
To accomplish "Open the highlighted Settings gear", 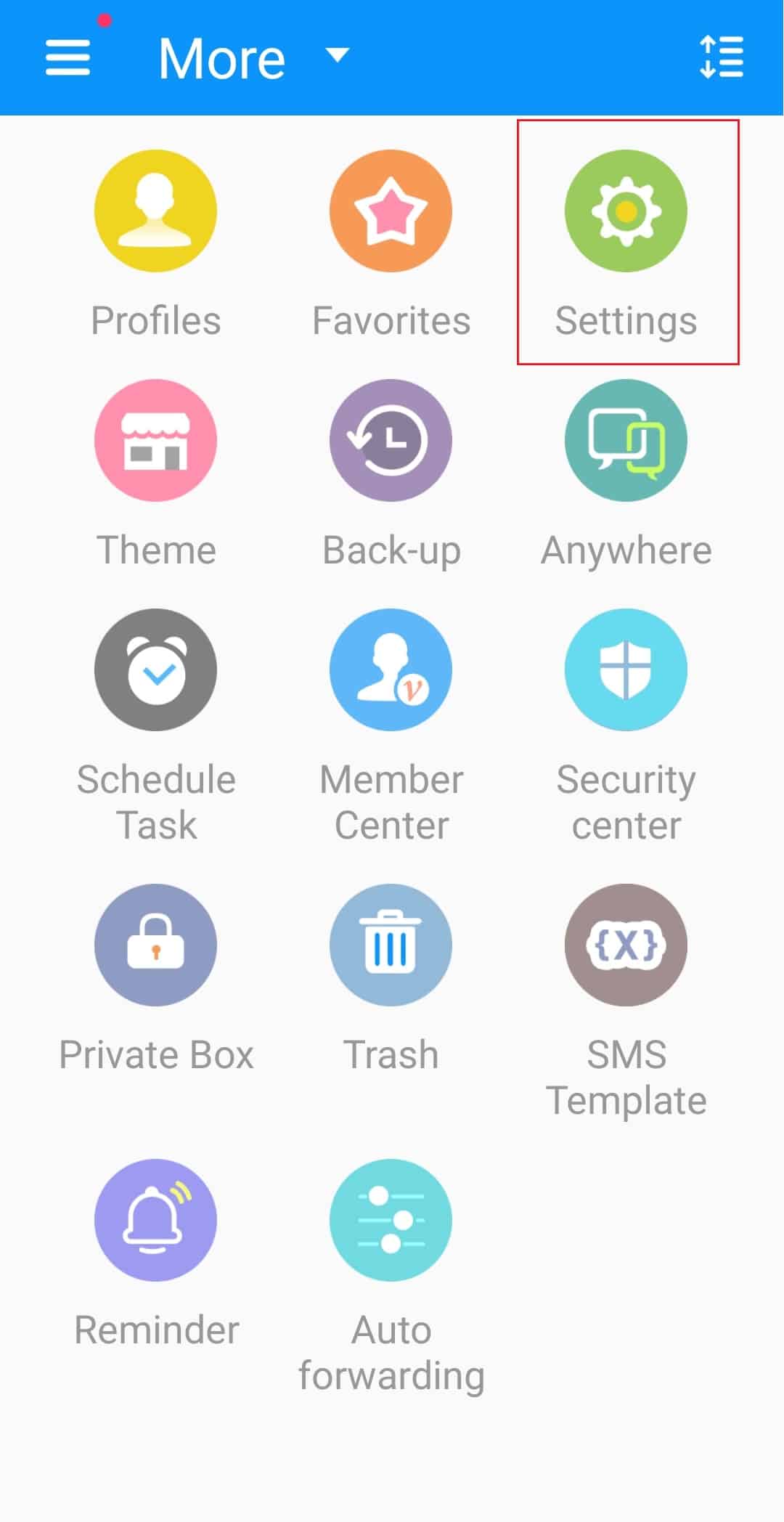I will click(626, 211).
